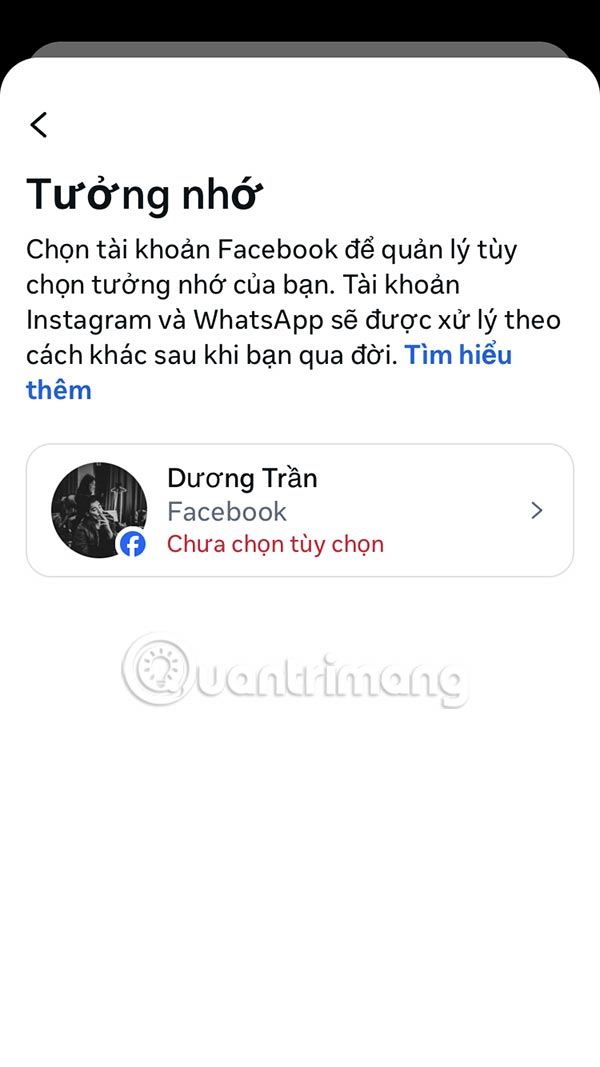Open Dương Trần Facebook account row
600x1067 pixels.
click(300, 511)
